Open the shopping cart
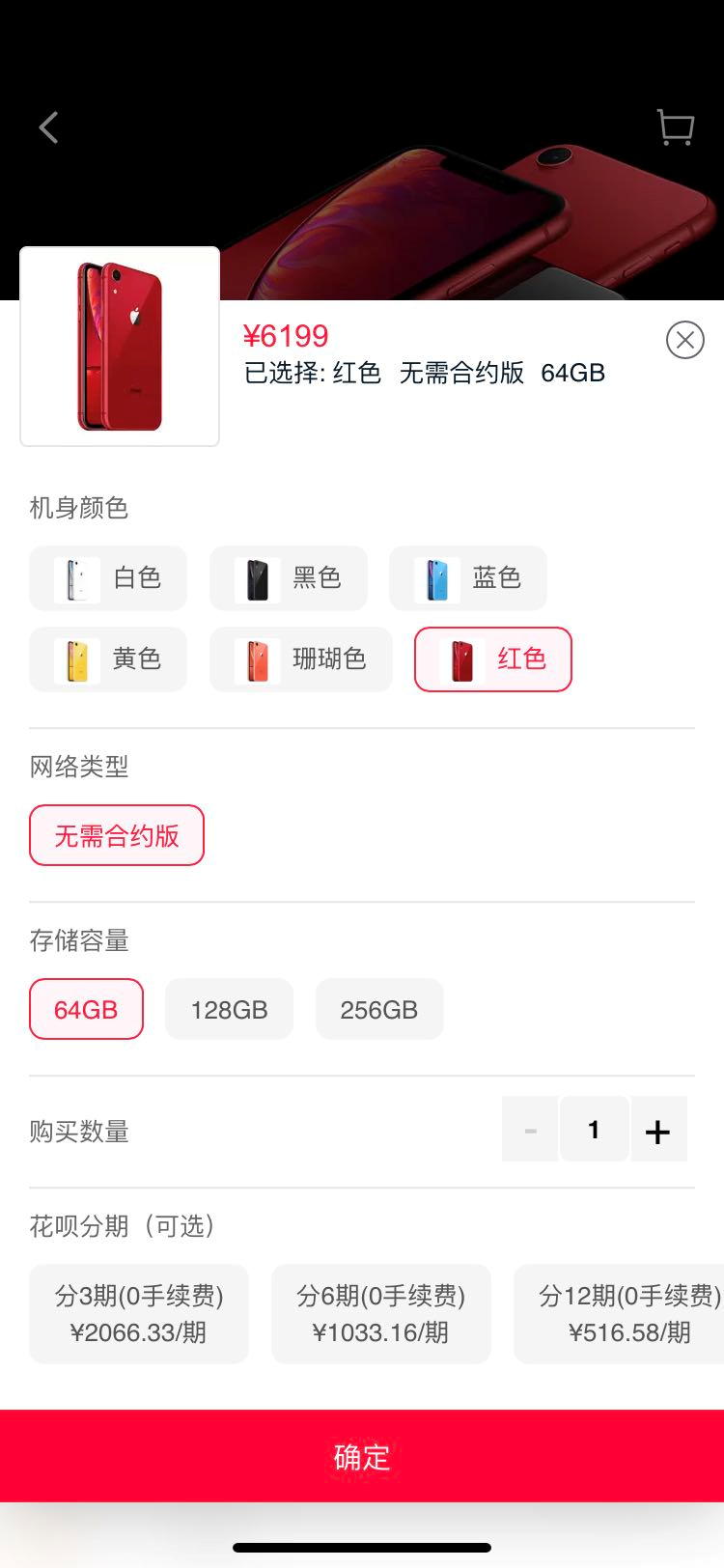The image size is (724, 1568). (x=676, y=127)
